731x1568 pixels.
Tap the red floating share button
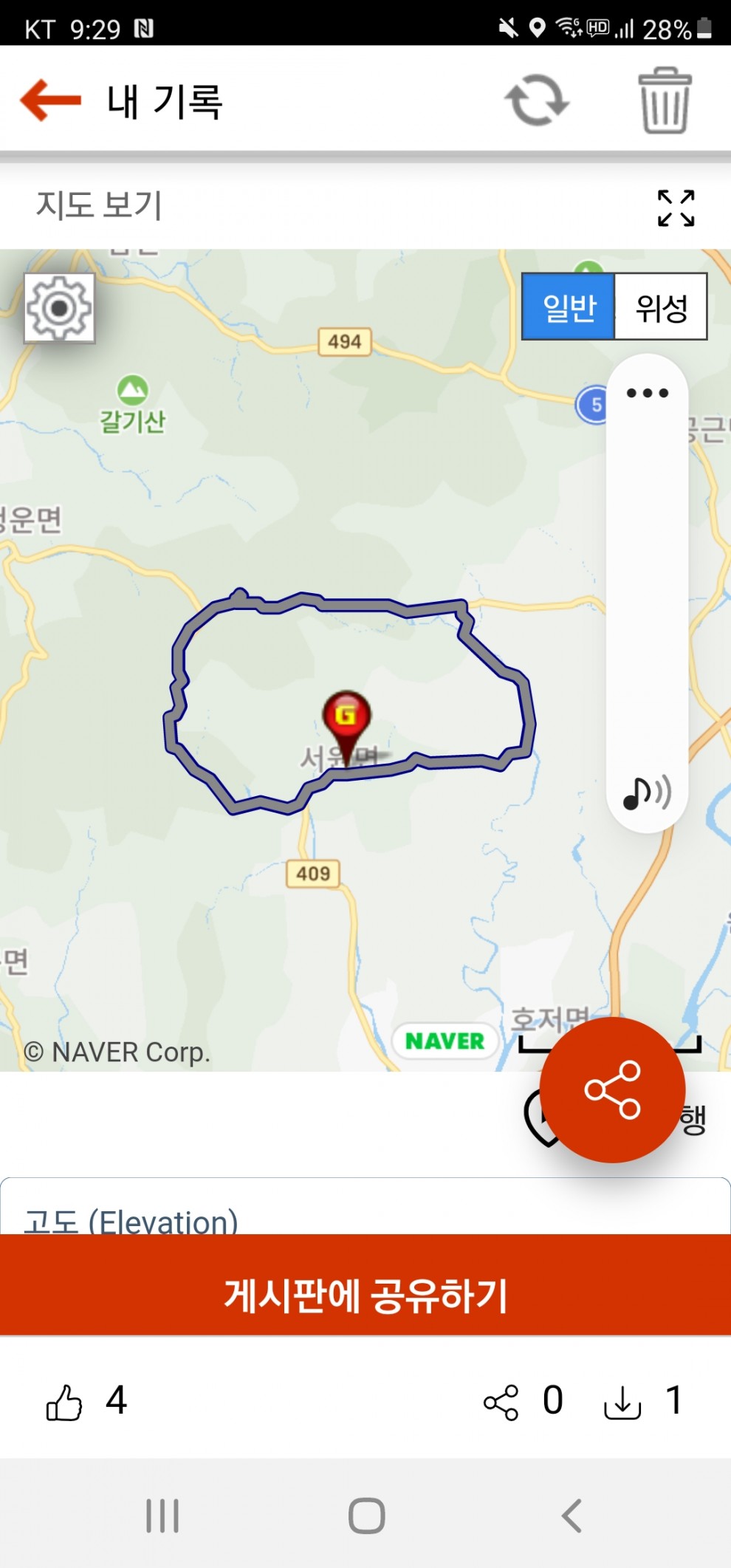click(612, 1089)
